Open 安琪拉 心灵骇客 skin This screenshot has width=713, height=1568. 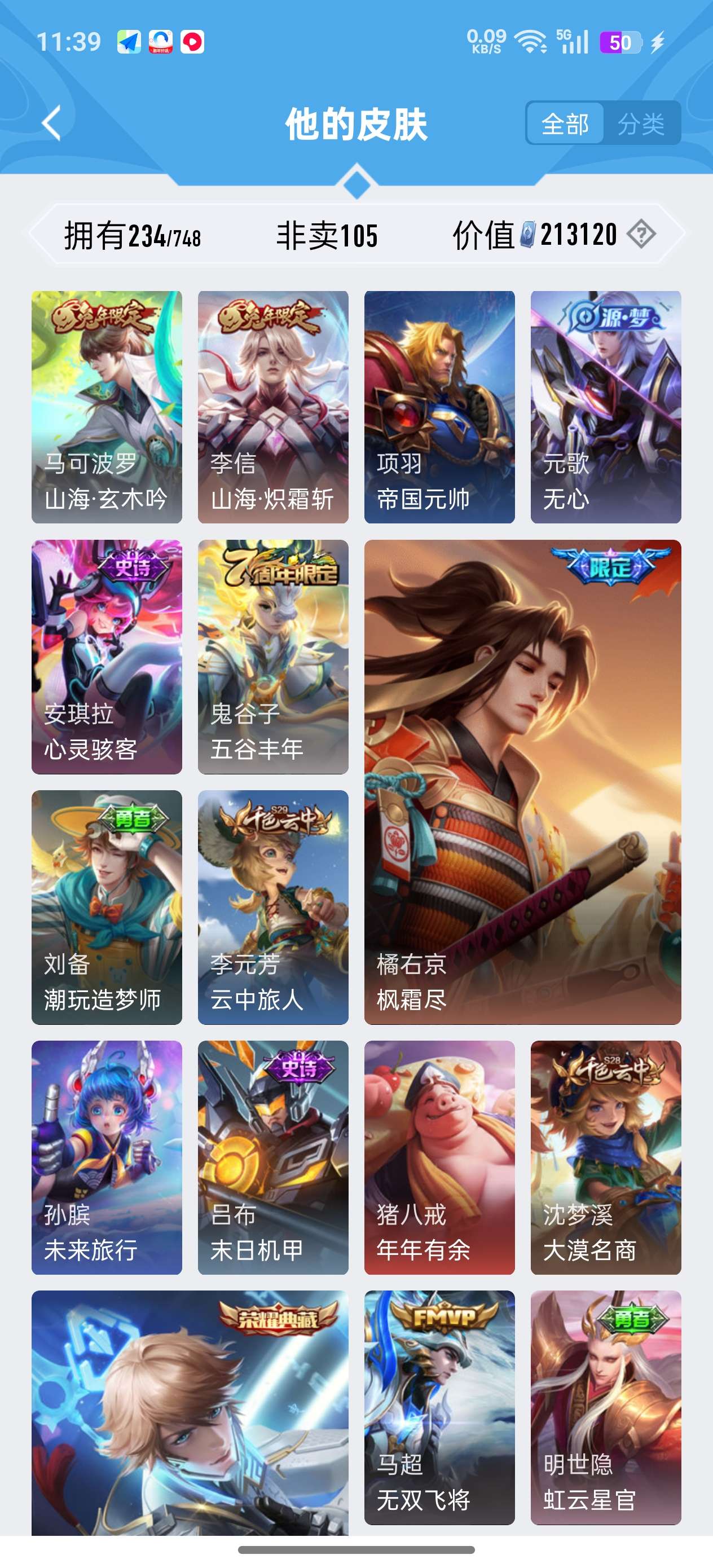pyautogui.click(x=107, y=657)
